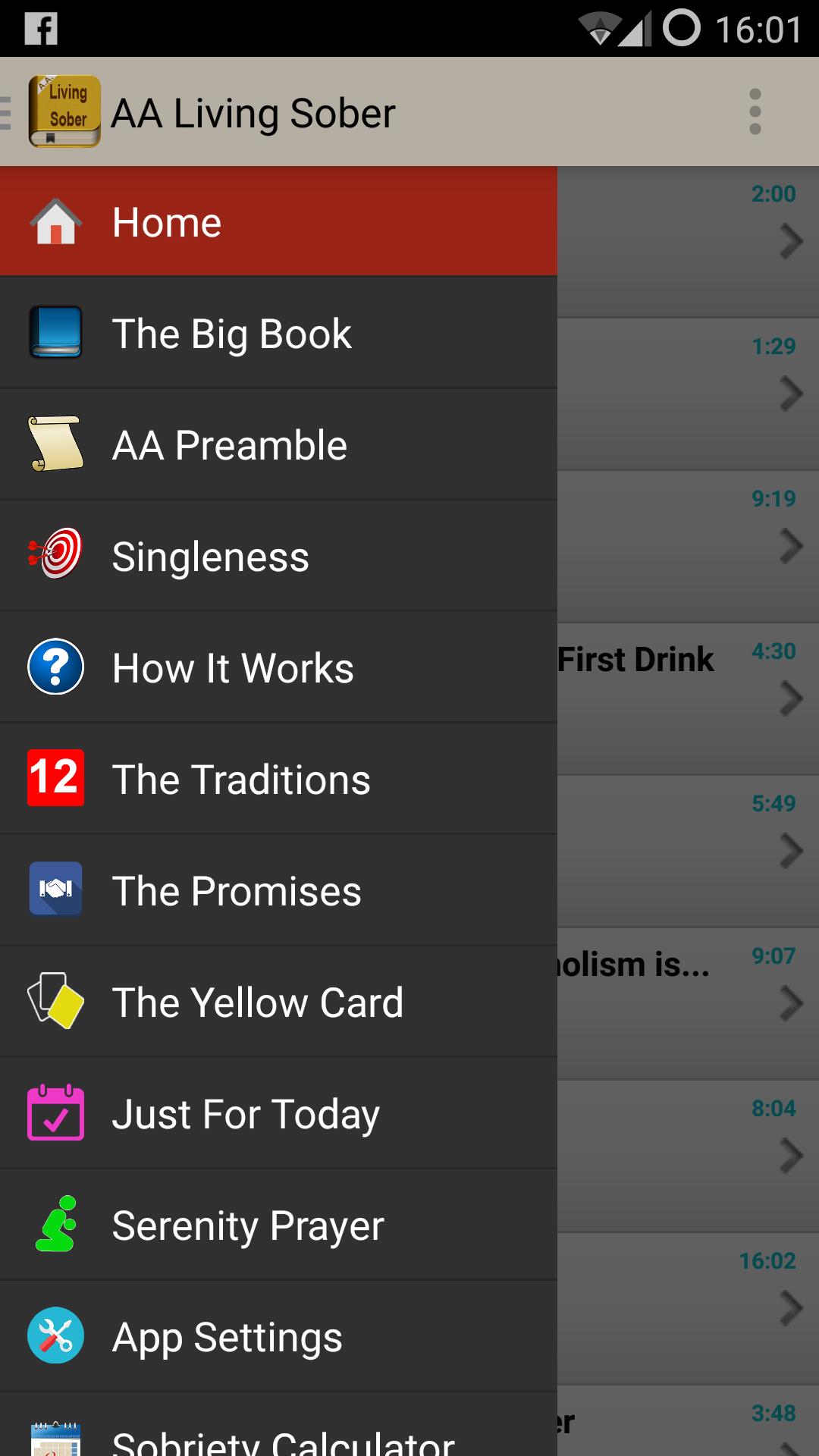
Task: Open The Traditions
Action: tap(278, 780)
